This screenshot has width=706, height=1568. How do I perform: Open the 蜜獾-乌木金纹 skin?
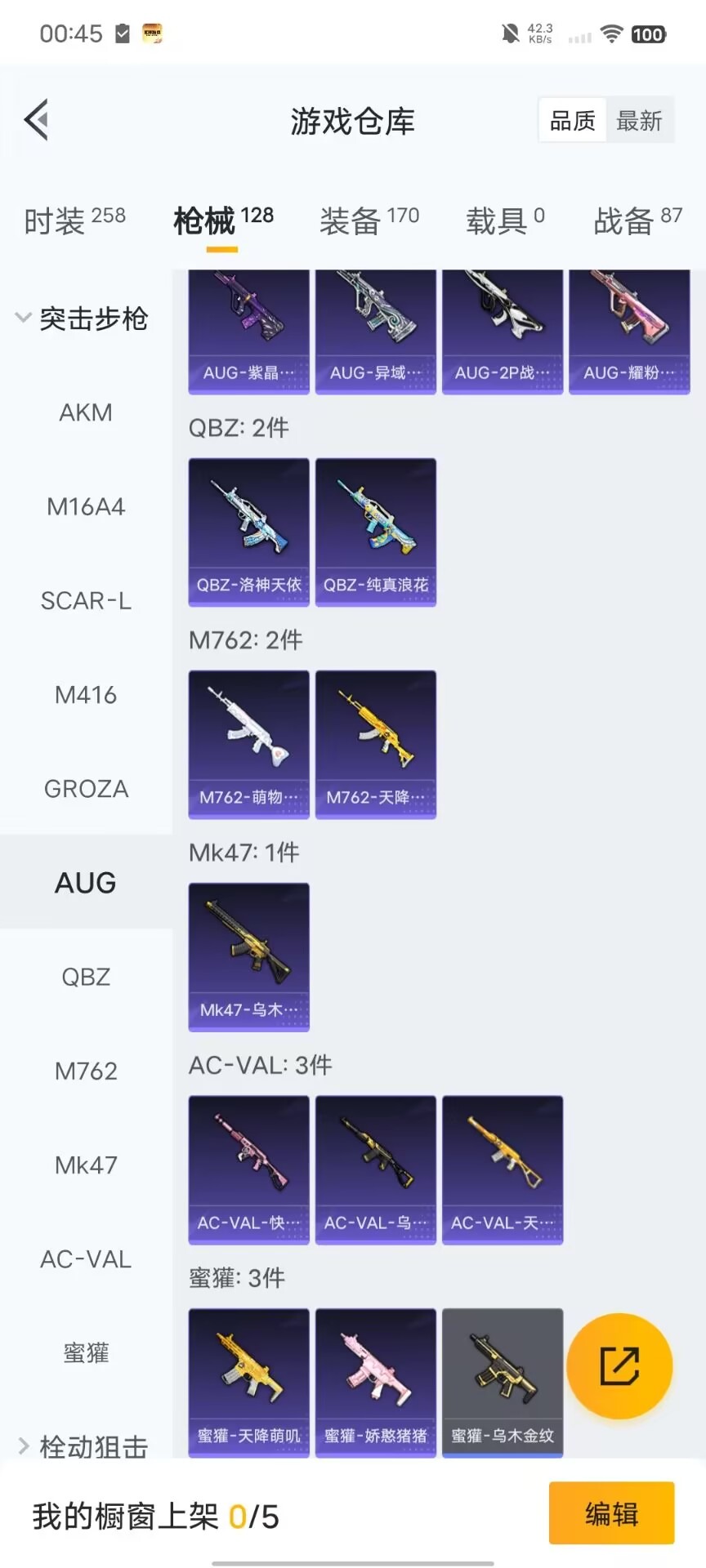[x=503, y=1382]
